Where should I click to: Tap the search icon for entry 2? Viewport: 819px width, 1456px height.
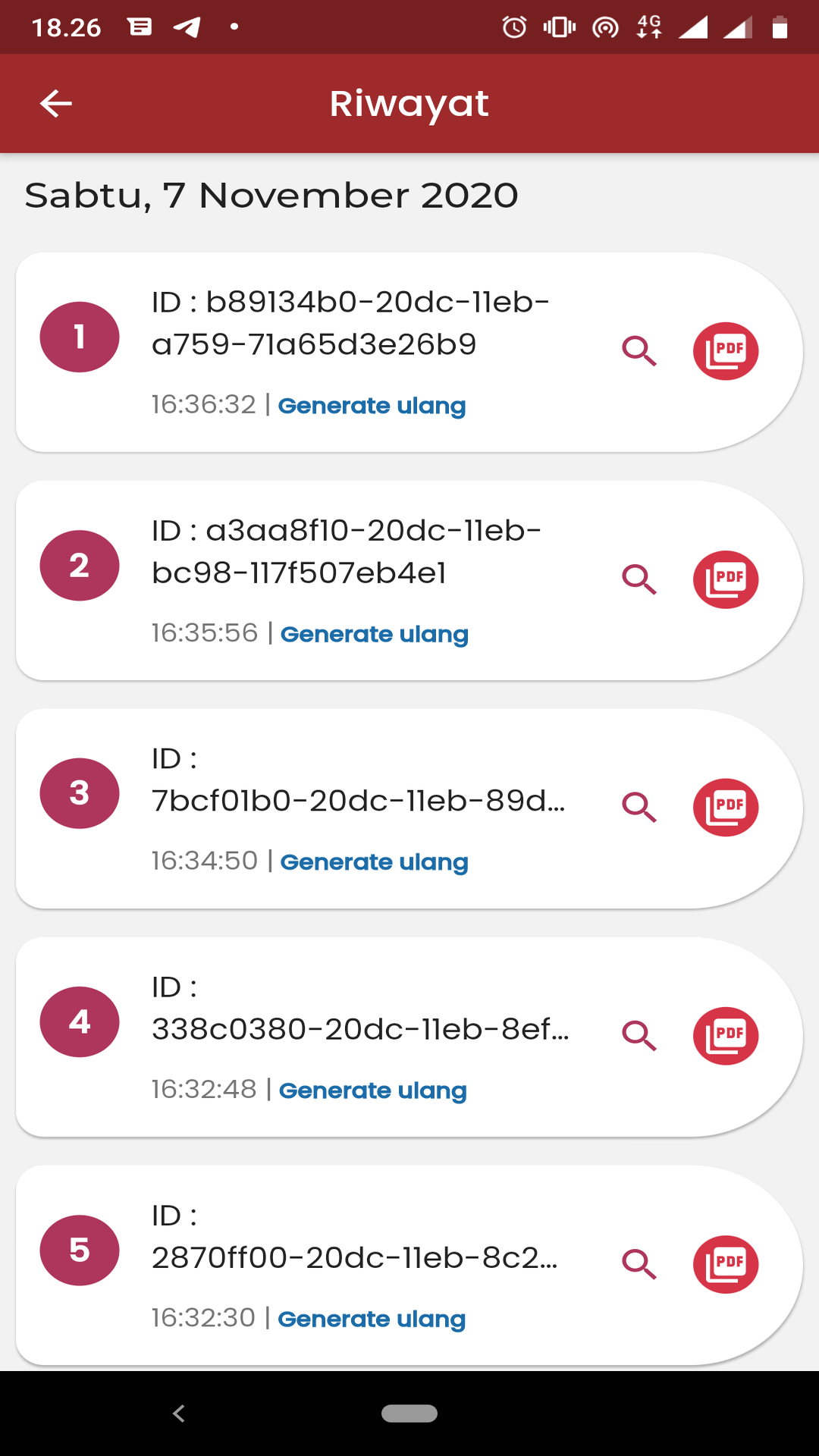[x=639, y=579]
